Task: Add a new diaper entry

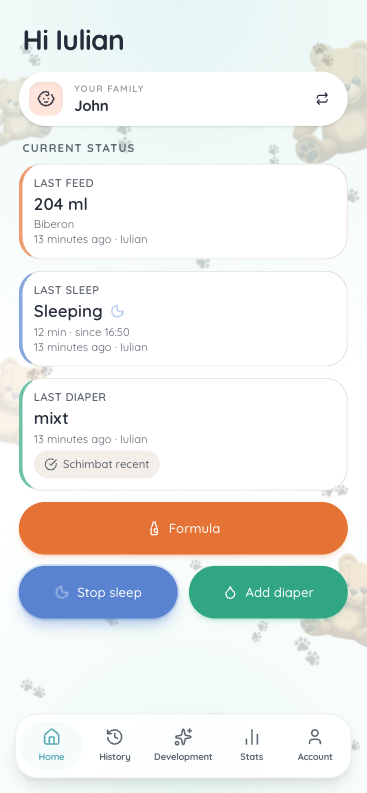Action: pos(268,592)
